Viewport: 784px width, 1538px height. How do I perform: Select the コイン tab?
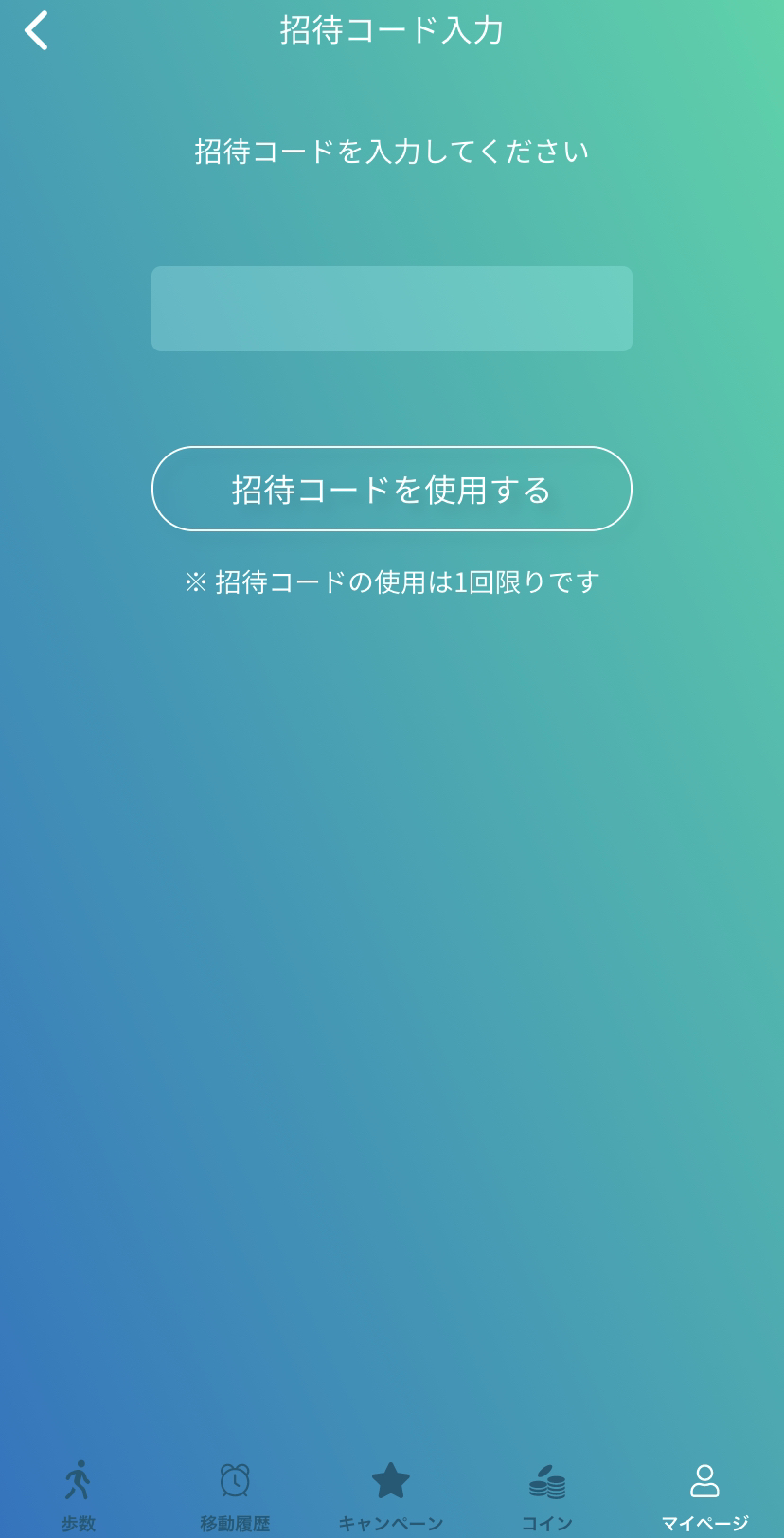tap(546, 1493)
